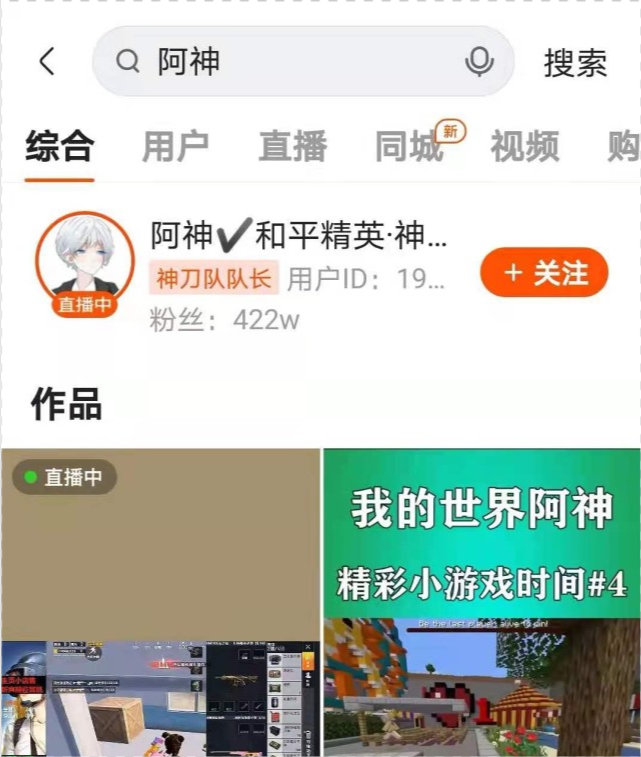Go back using the back arrow
The width and height of the screenshot is (641, 757).
click(46, 62)
